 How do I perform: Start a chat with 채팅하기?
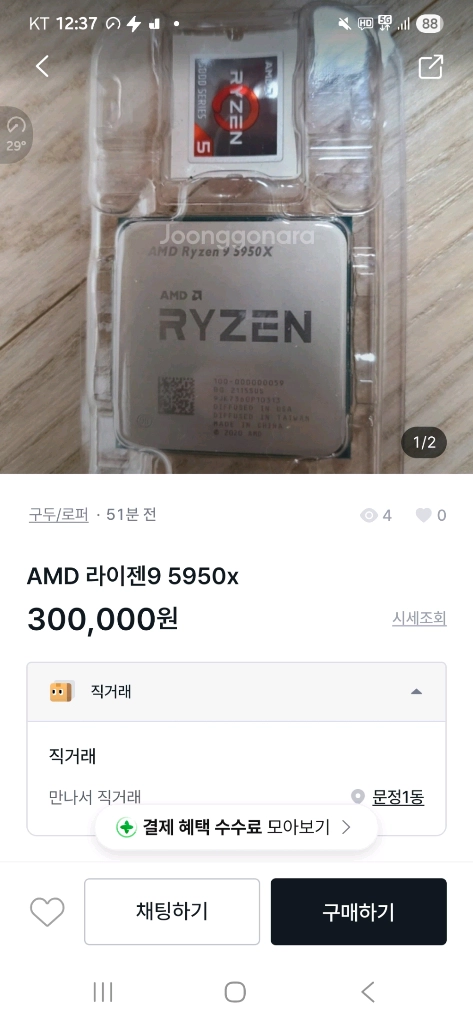172,911
